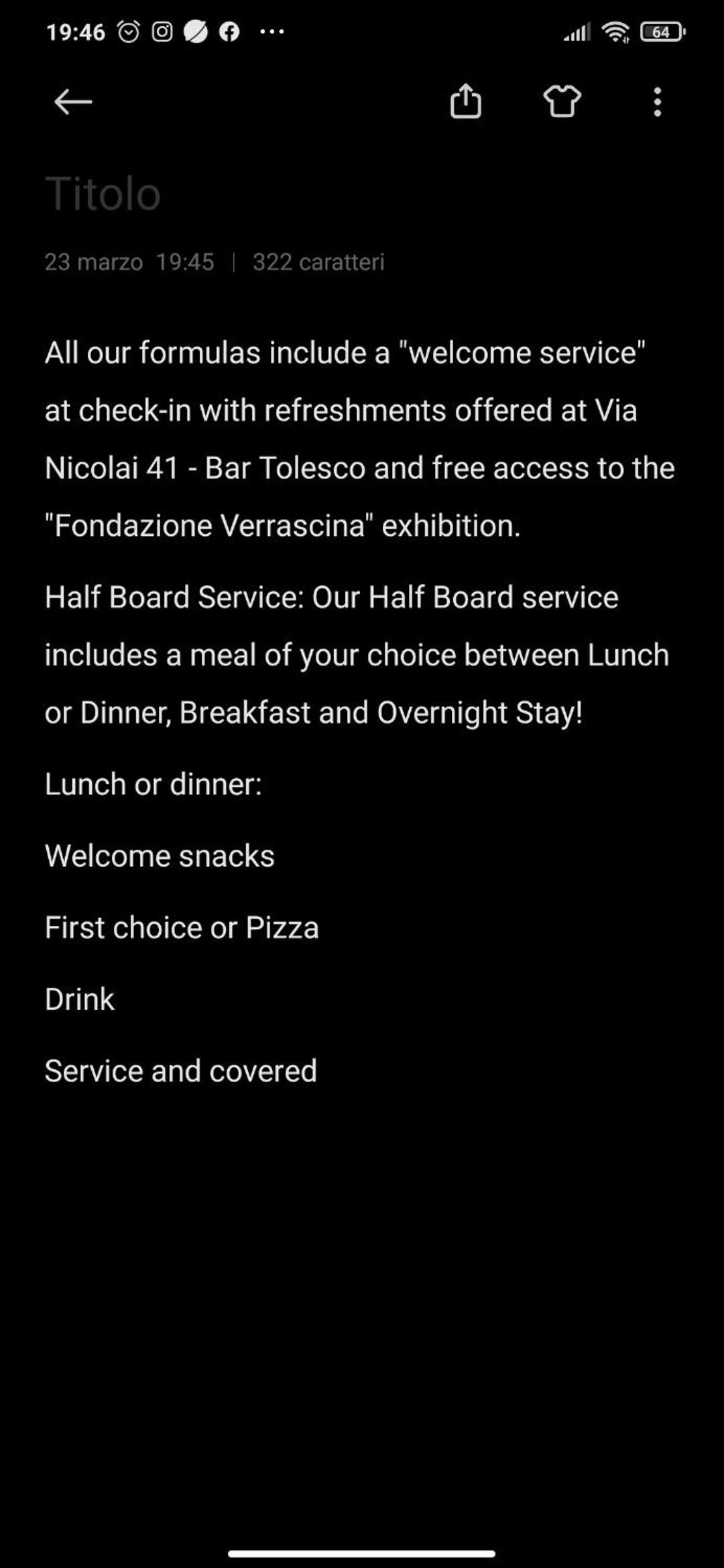Image resolution: width=724 pixels, height=1568 pixels.
Task: Tap the Titolo title field
Action: [362, 194]
